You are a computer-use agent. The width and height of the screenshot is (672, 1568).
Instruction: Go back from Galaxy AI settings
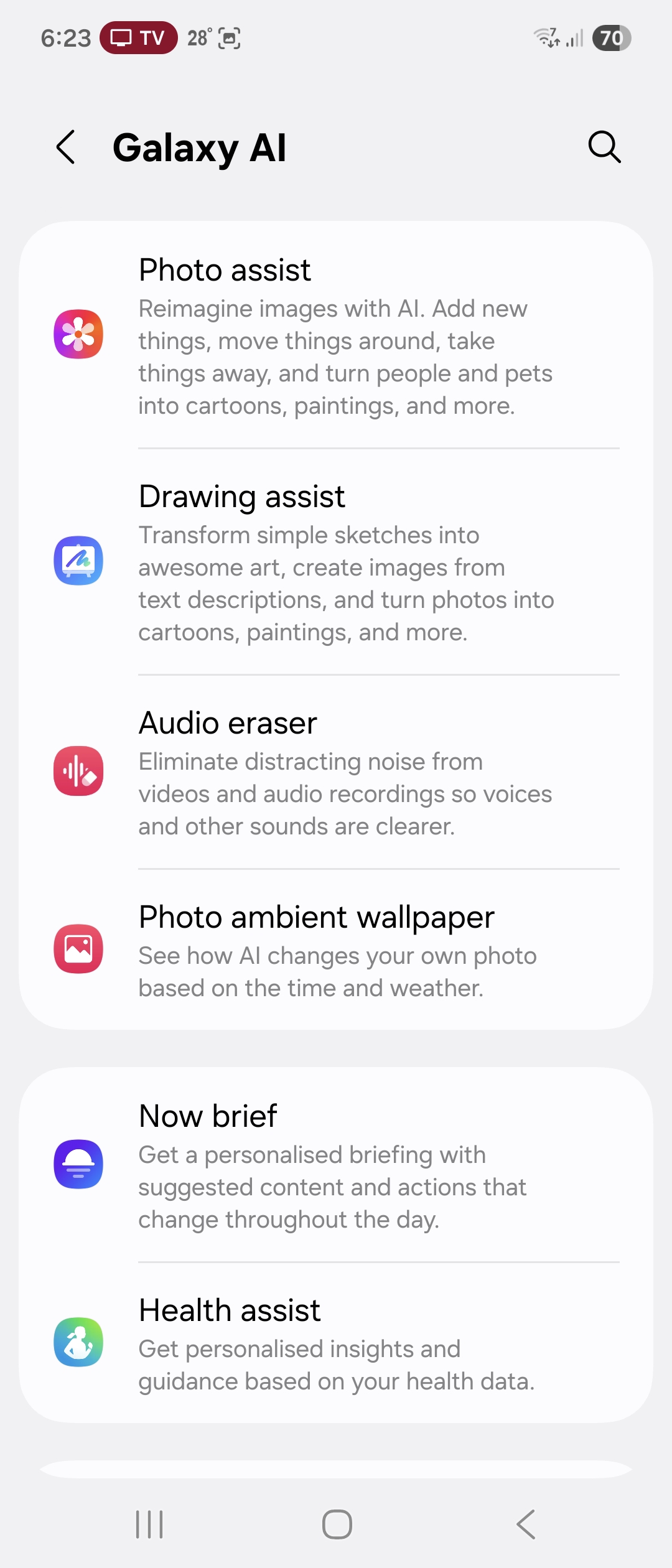click(x=66, y=147)
